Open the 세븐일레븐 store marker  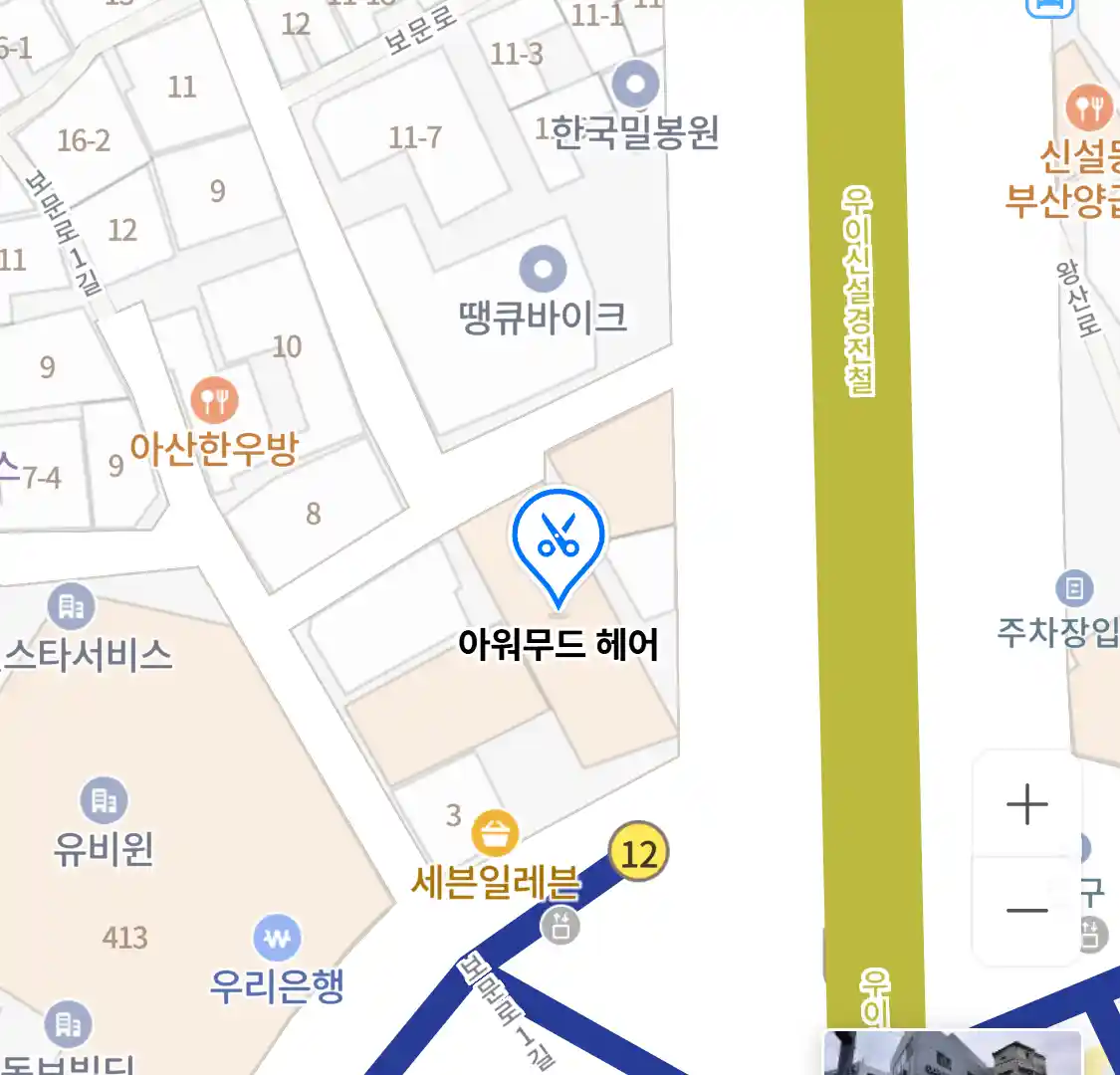[x=495, y=834]
